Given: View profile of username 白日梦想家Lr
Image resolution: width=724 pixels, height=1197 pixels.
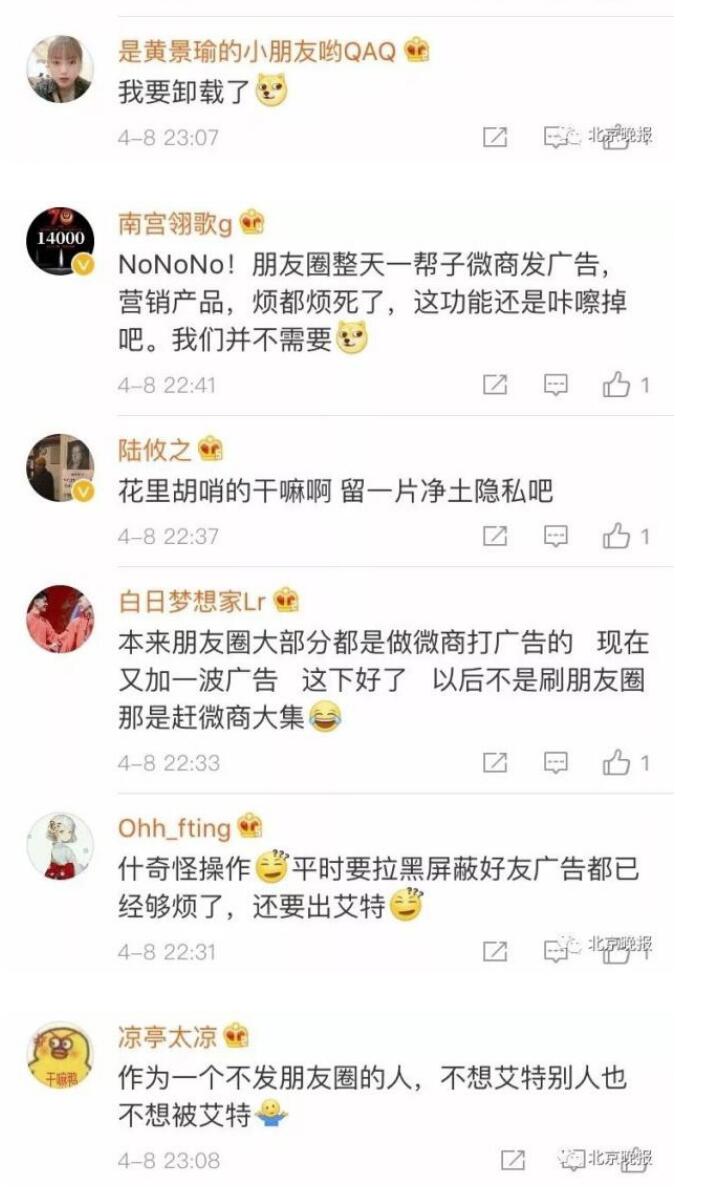Looking at the screenshot, I should [191, 602].
